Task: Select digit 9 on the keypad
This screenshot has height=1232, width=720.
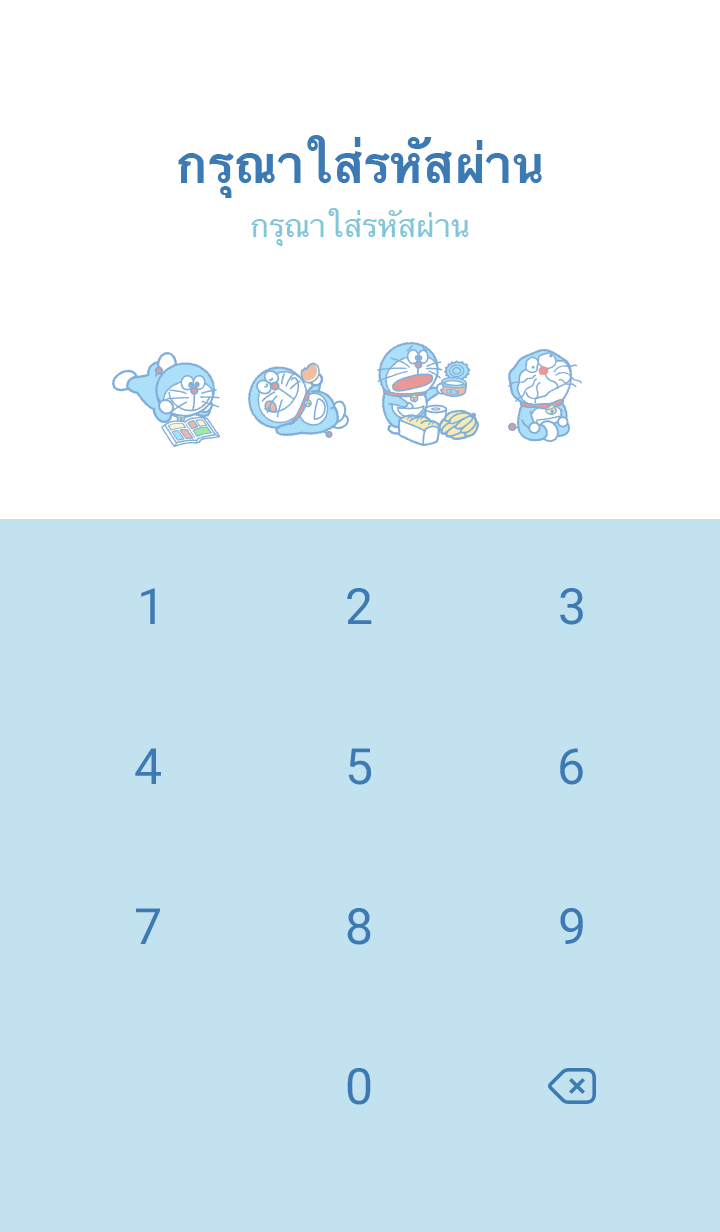Action: pyautogui.click(x=571, y=927)
